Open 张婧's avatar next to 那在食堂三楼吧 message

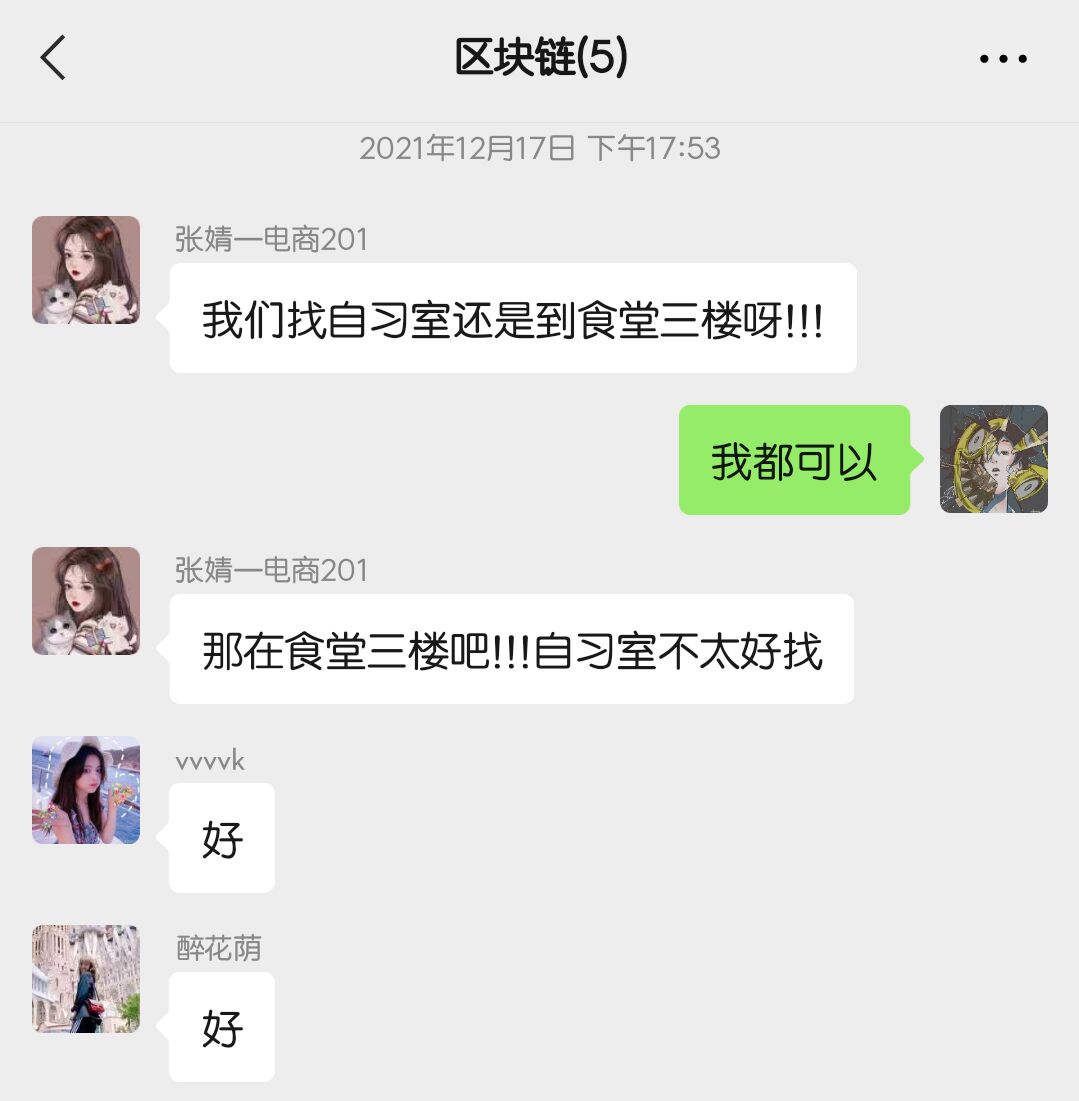click(x=86, y=601)
